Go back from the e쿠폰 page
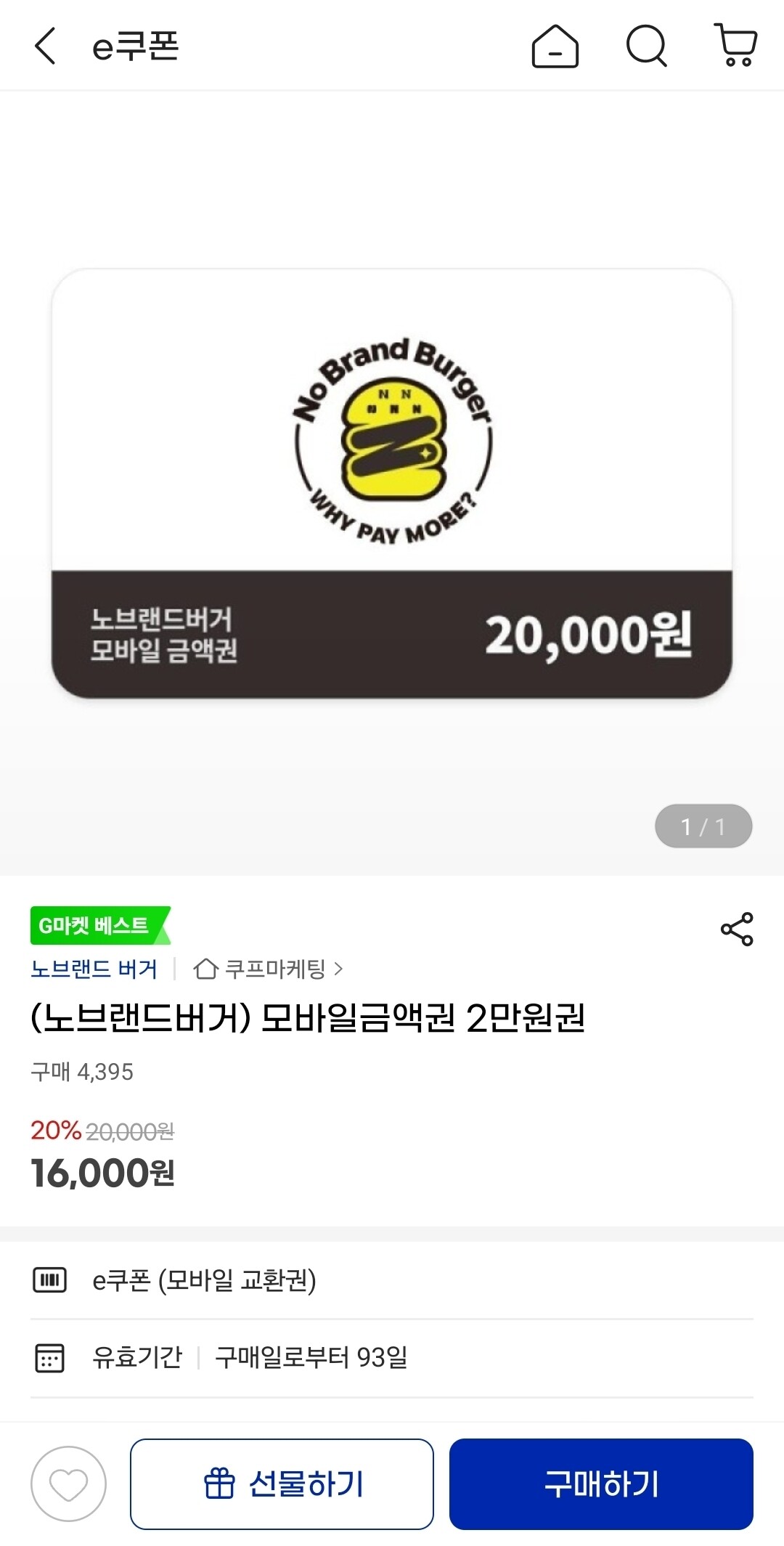Image resolution: width=784 pixels, height=1546 pixels. tap(45, 46)
